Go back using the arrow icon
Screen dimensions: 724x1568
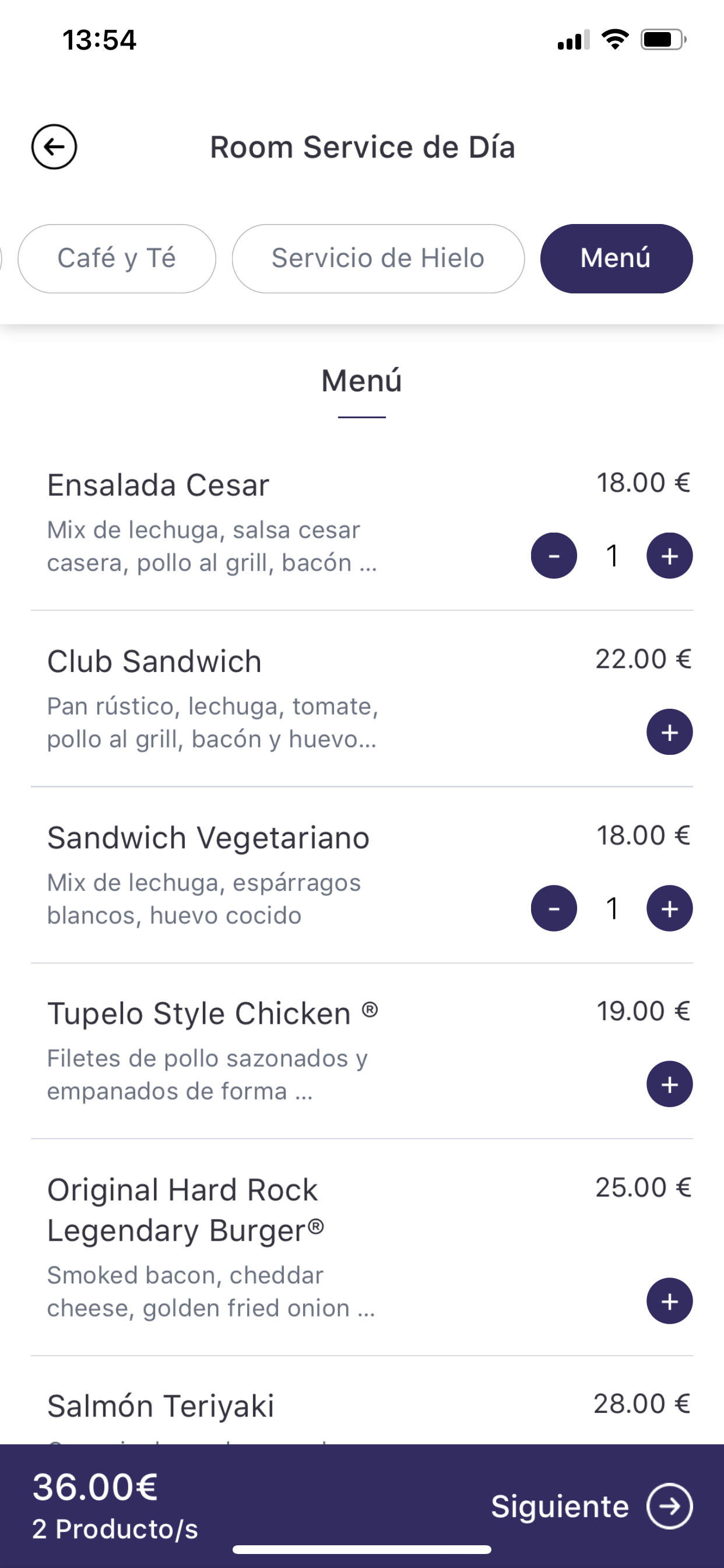click(54, 146)
